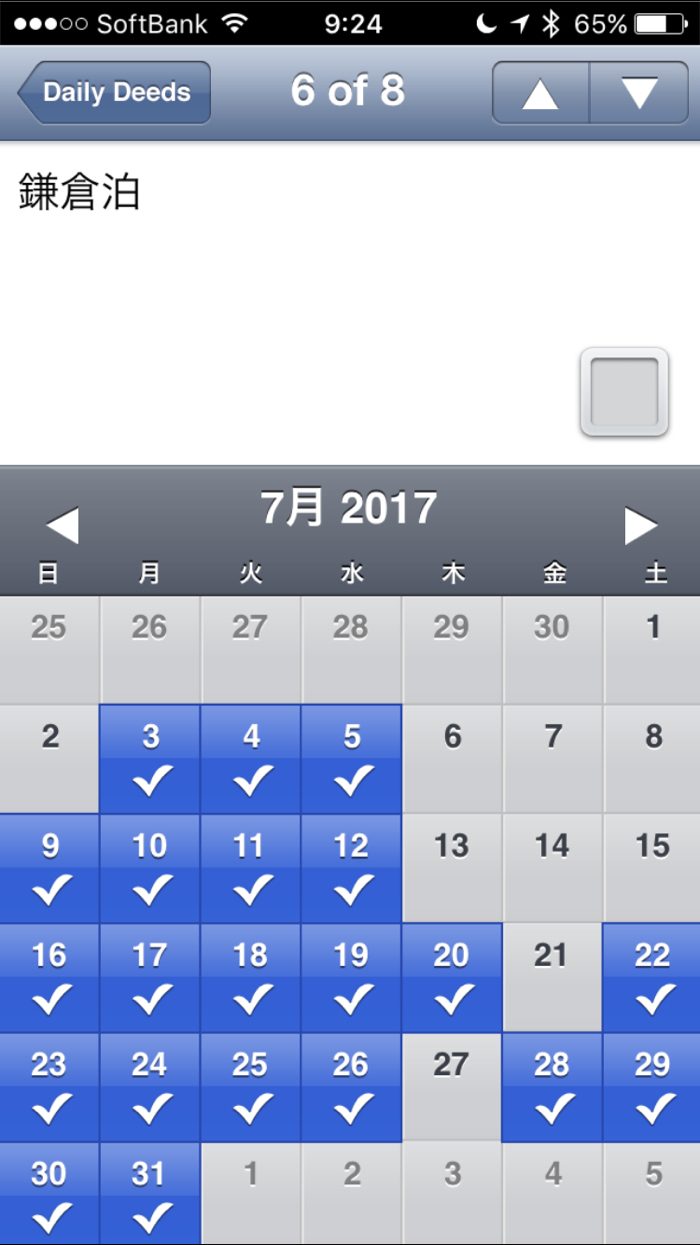Viewport: 700px width, 1245px height.
Task: Toggle the checkmark on July 3
Action: 150,758
